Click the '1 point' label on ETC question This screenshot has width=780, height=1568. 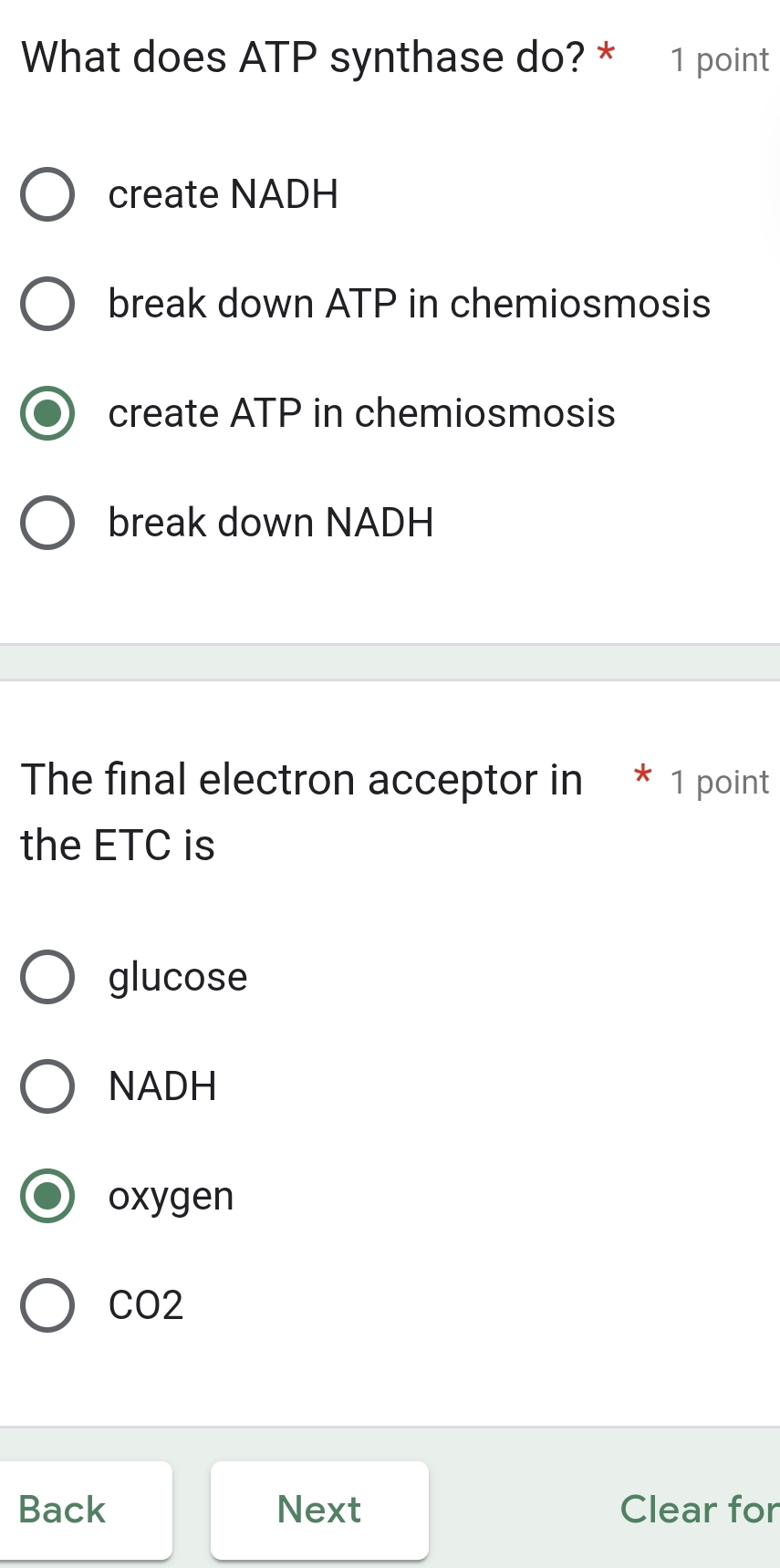(719, 782)
